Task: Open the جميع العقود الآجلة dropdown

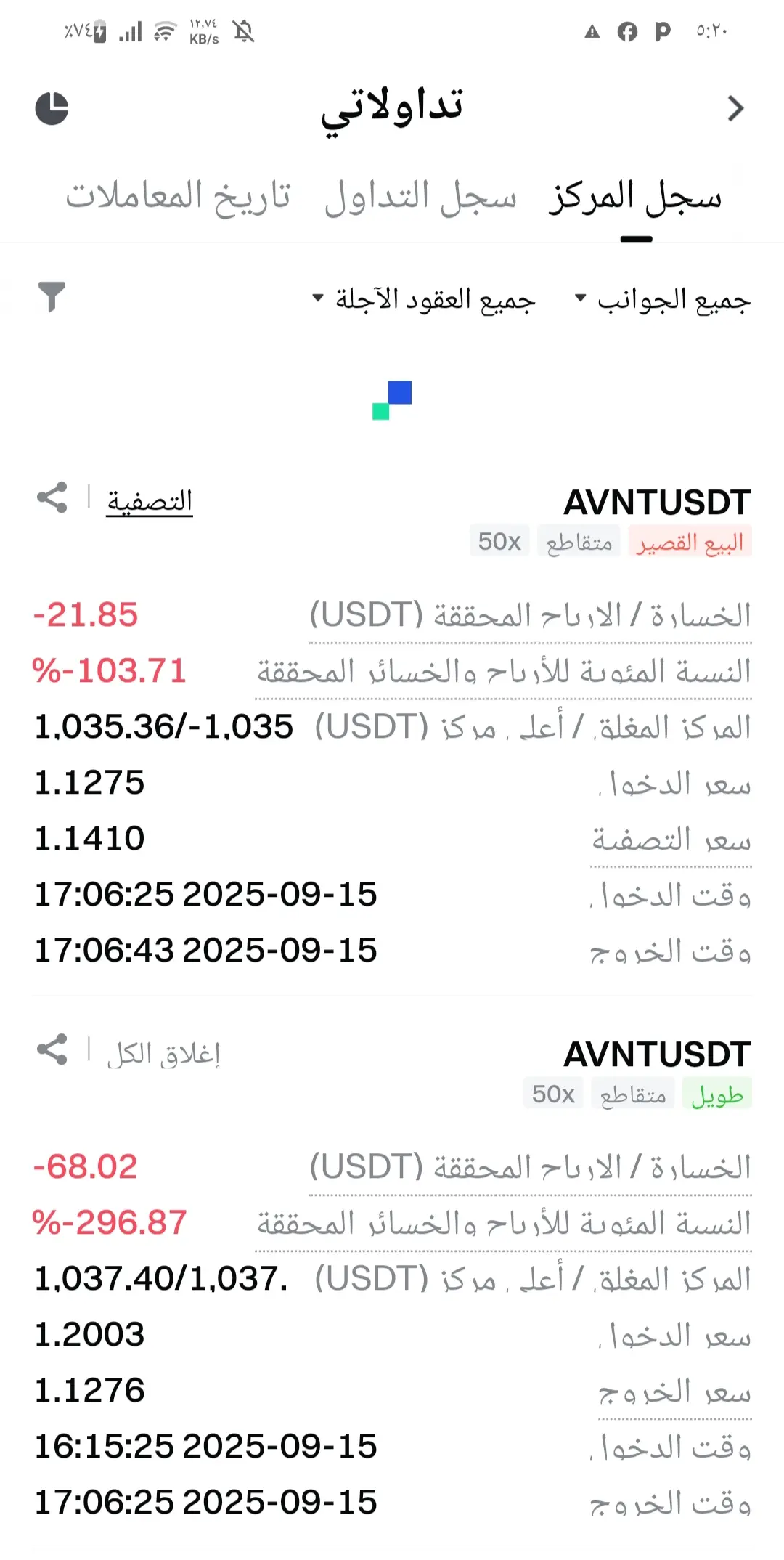Action: 428,298
